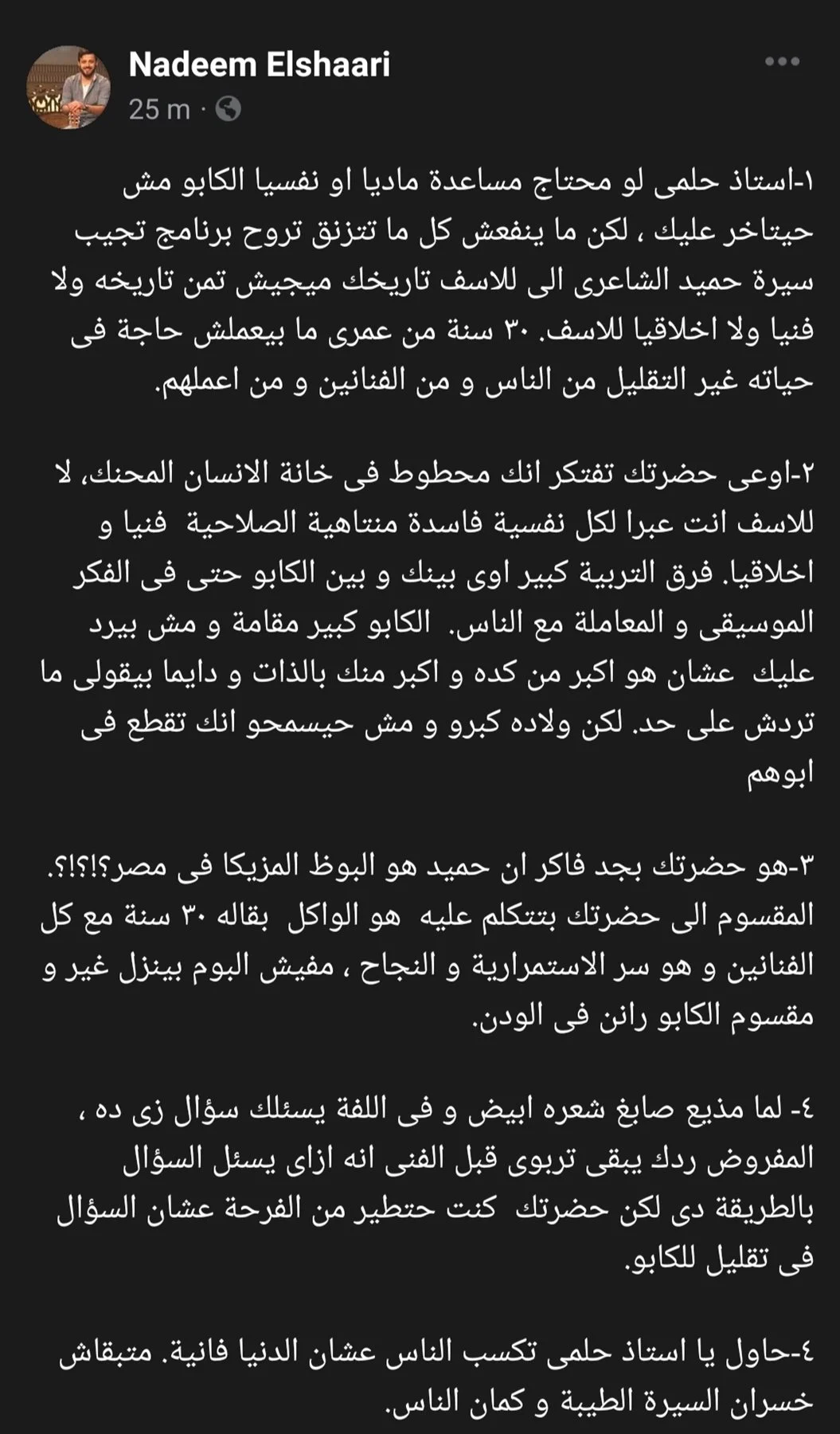Open the 25 m post timestamp
Viewport: 840px width, 1434px height.
pos(159,109)
